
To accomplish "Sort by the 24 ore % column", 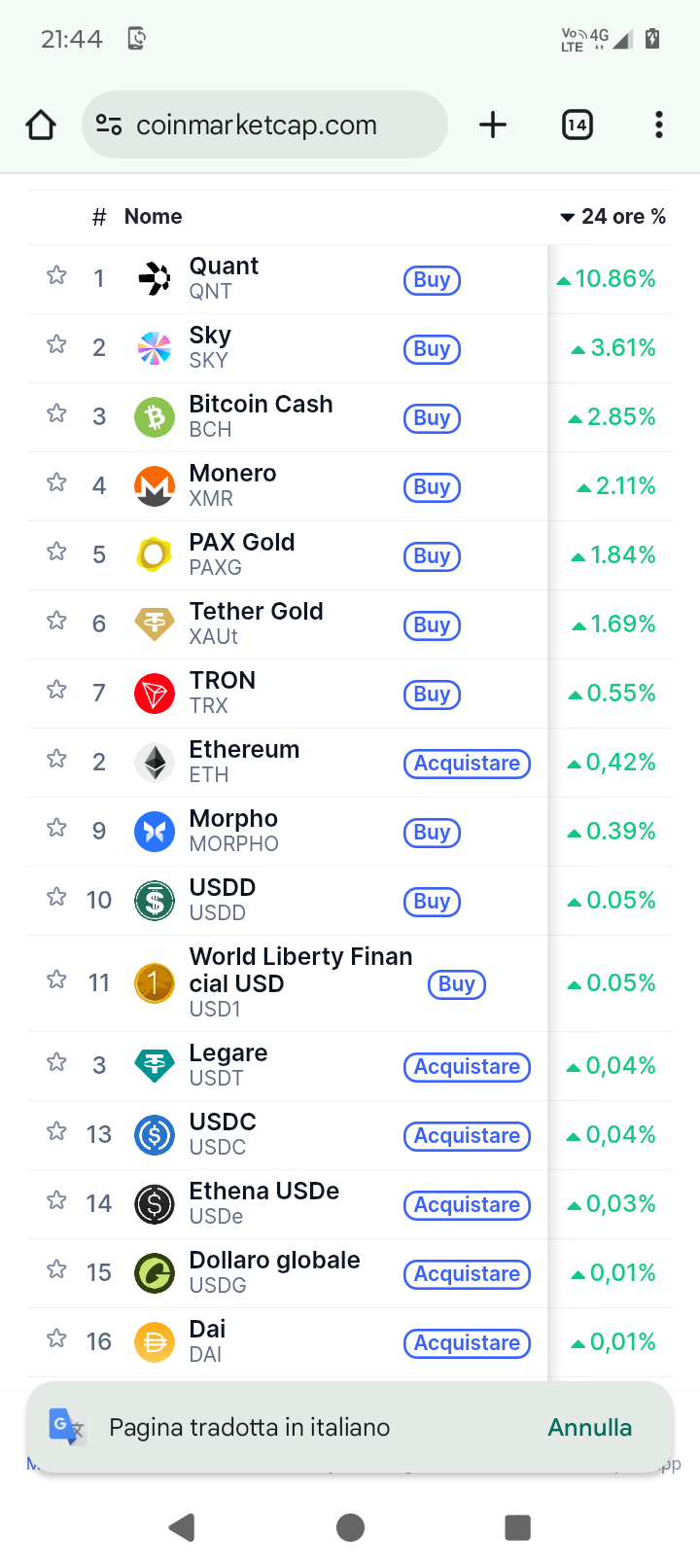I will coord(613,217).
